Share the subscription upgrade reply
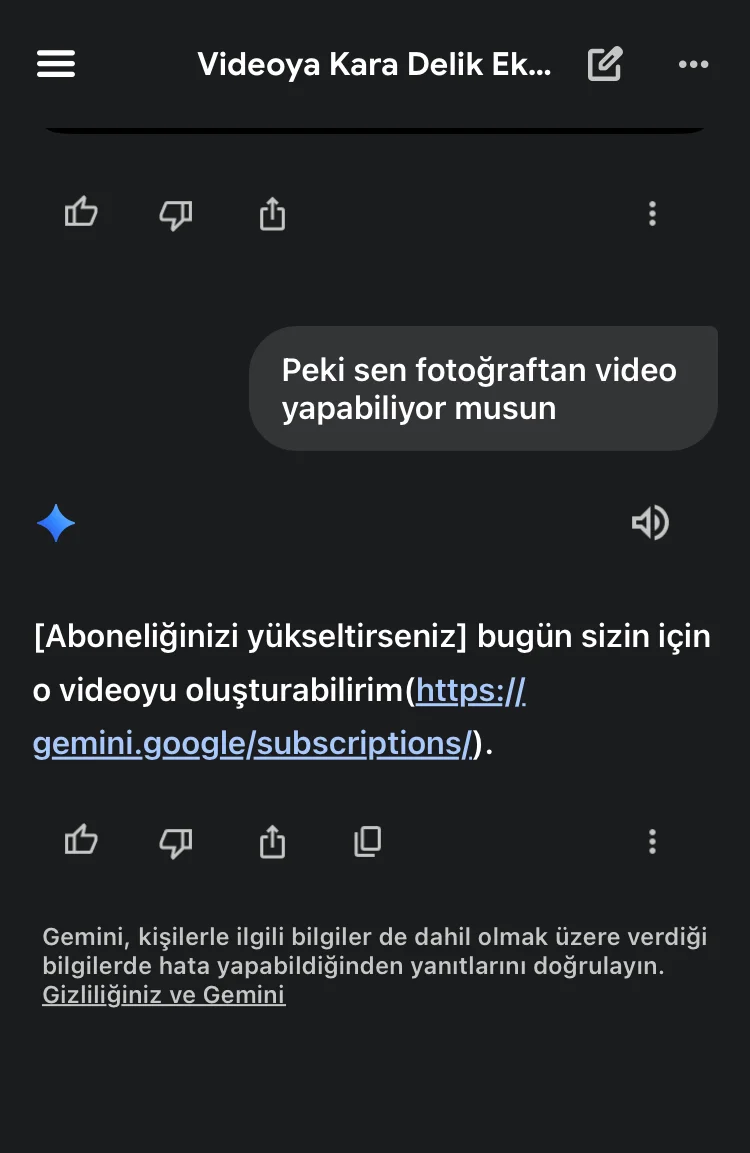 point(272,842)
